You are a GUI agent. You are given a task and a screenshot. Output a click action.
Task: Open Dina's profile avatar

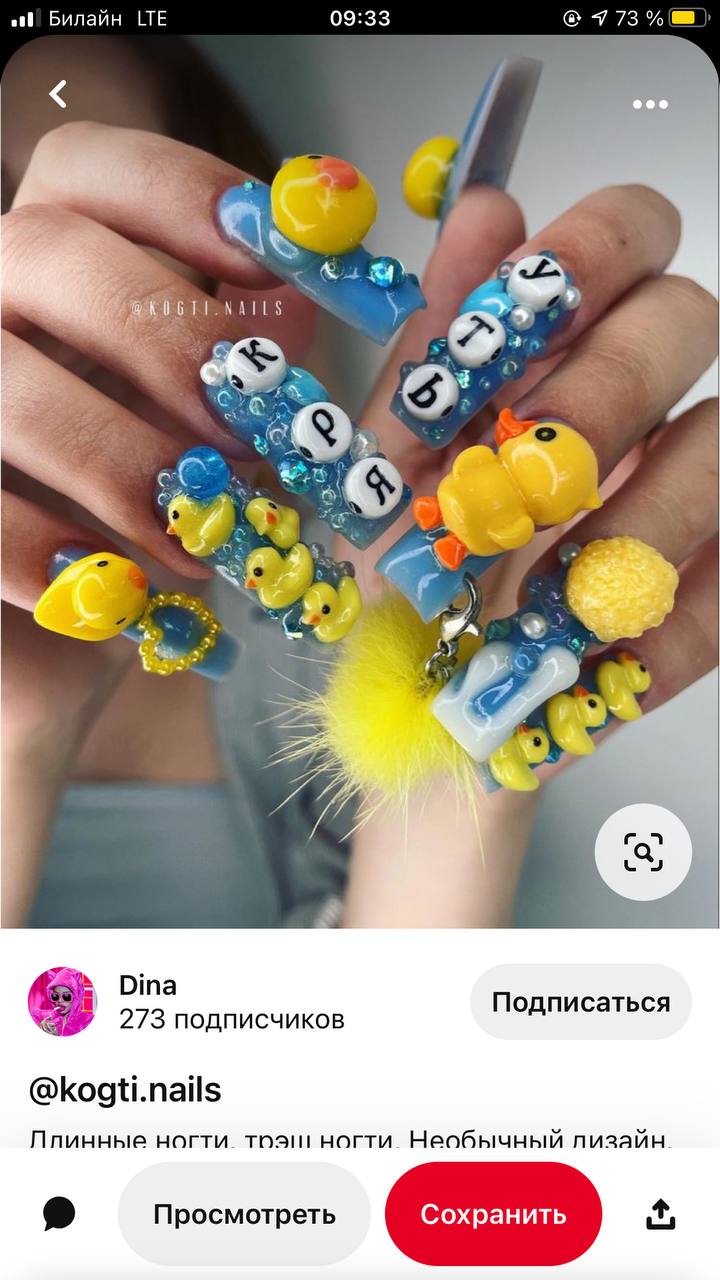tap(62, 1001)
